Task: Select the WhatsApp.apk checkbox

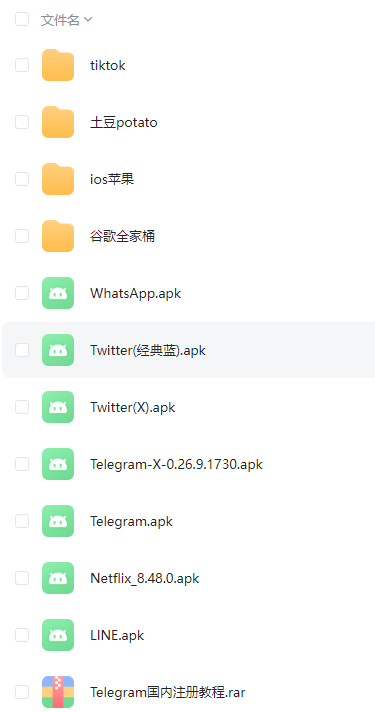Action: tap(22, 293)
